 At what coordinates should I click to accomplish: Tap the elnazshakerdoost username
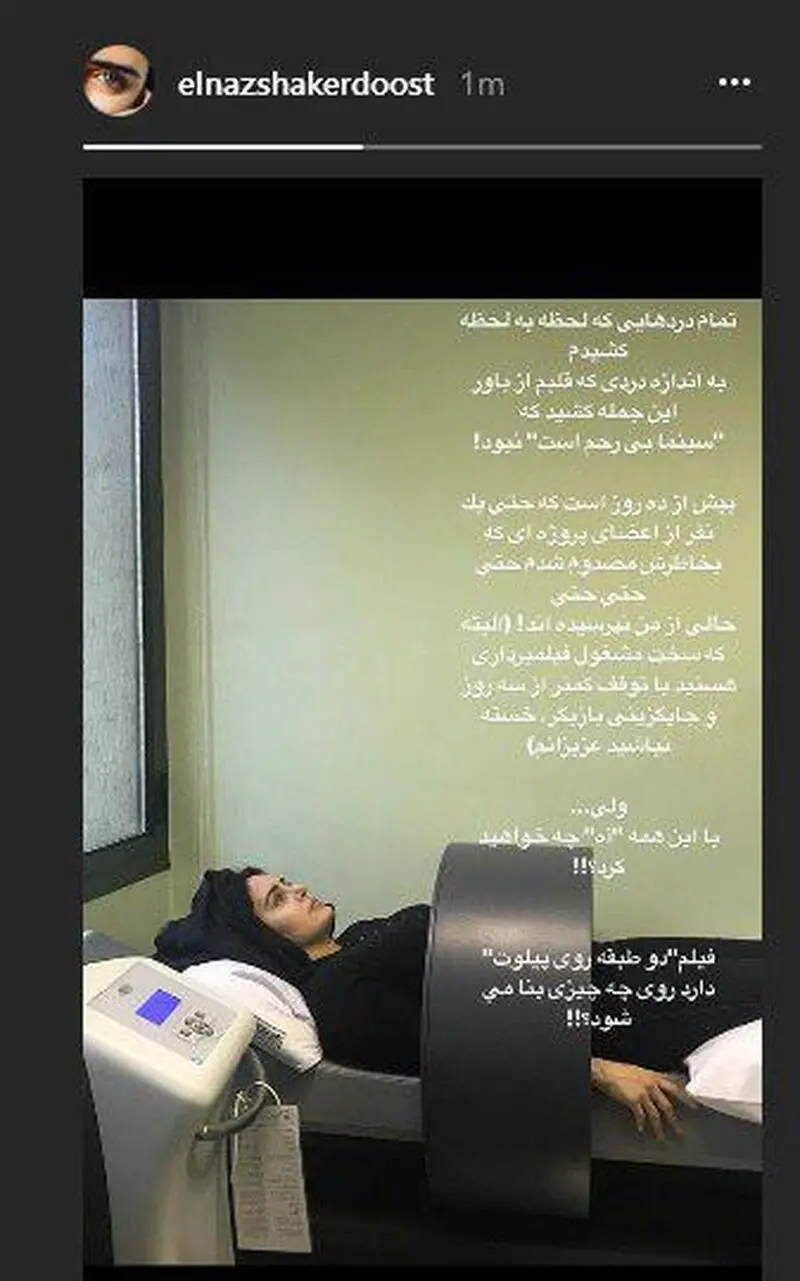(x=306, y=83)
